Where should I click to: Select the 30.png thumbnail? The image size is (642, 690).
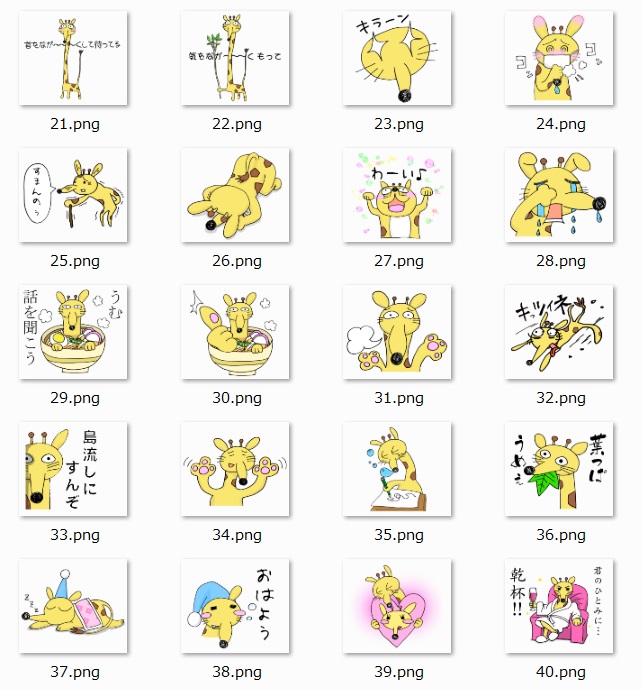click(236, 332)
